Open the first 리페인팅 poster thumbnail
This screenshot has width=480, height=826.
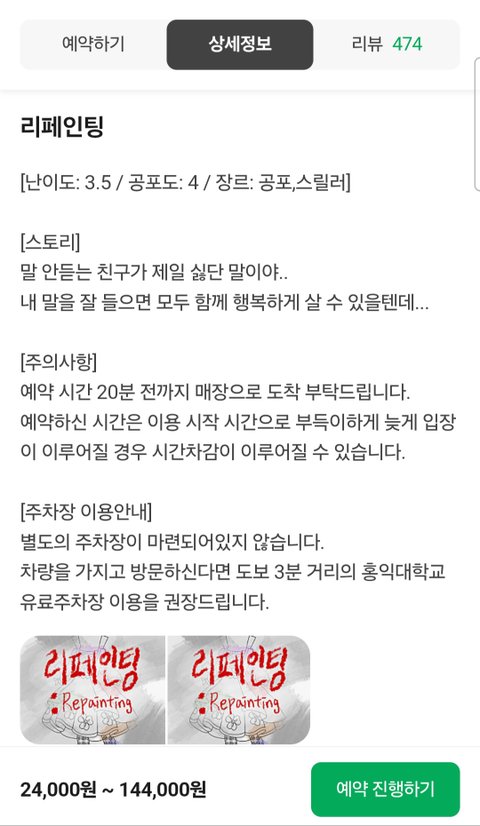(x=93, y=690)
